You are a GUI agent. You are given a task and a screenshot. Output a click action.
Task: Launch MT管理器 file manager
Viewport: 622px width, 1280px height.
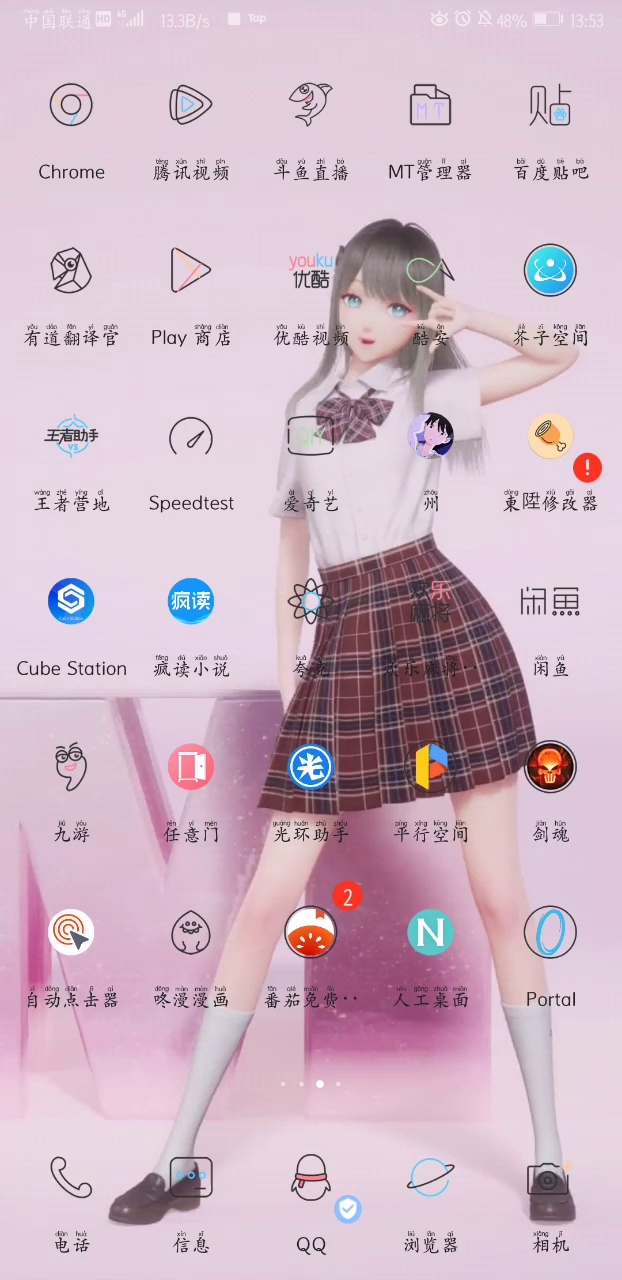(x=430, y=106)
